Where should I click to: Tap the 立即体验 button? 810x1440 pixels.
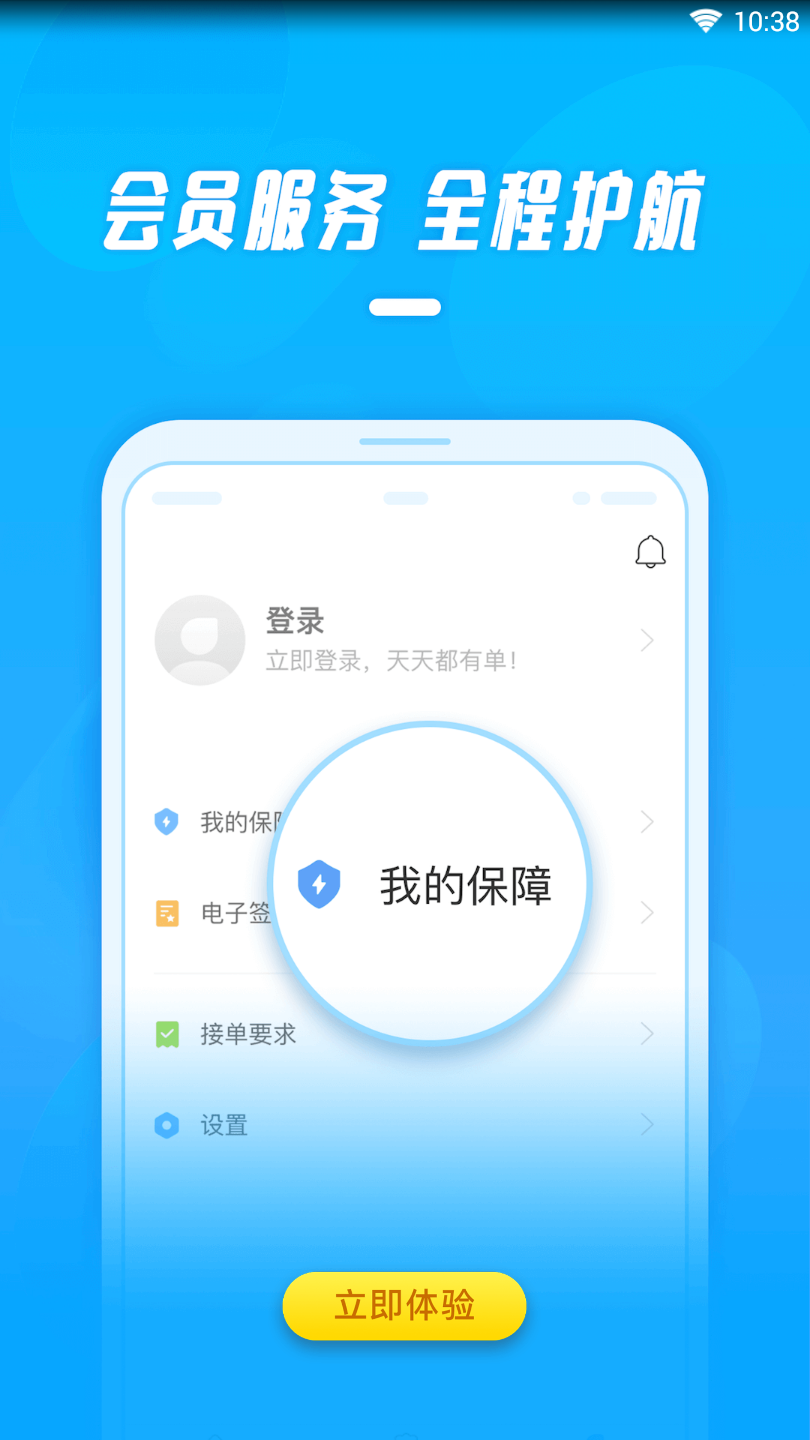point(404,1306)
